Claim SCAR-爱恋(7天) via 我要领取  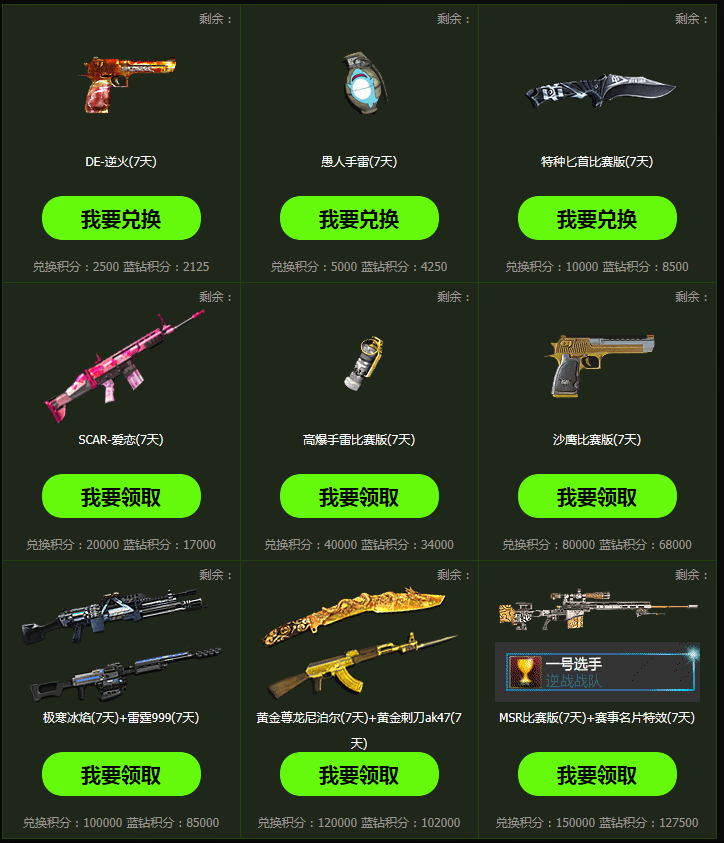pyautogui.click(x=121, y=496)
